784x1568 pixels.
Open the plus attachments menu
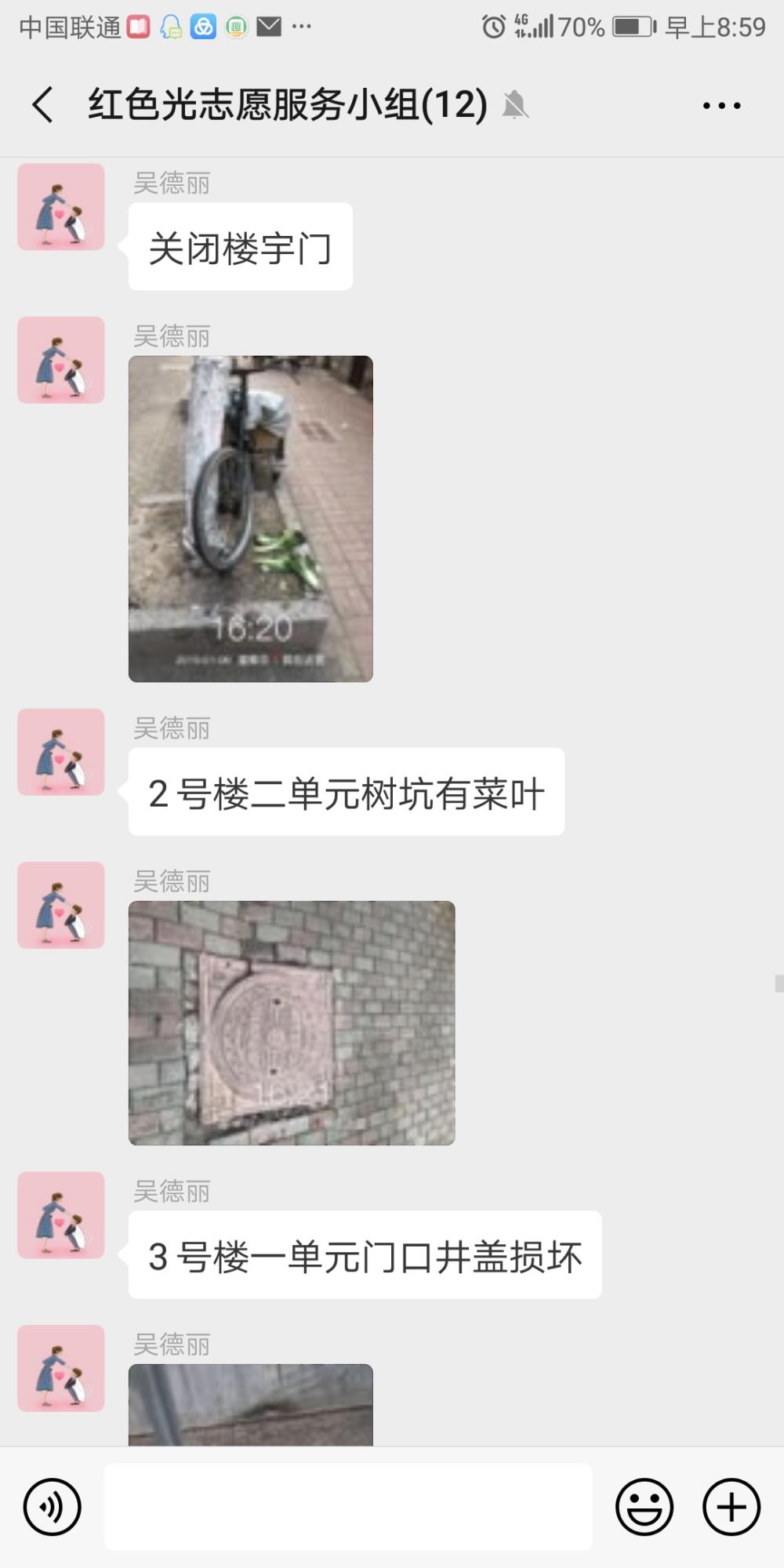[x=731, y=1507]
